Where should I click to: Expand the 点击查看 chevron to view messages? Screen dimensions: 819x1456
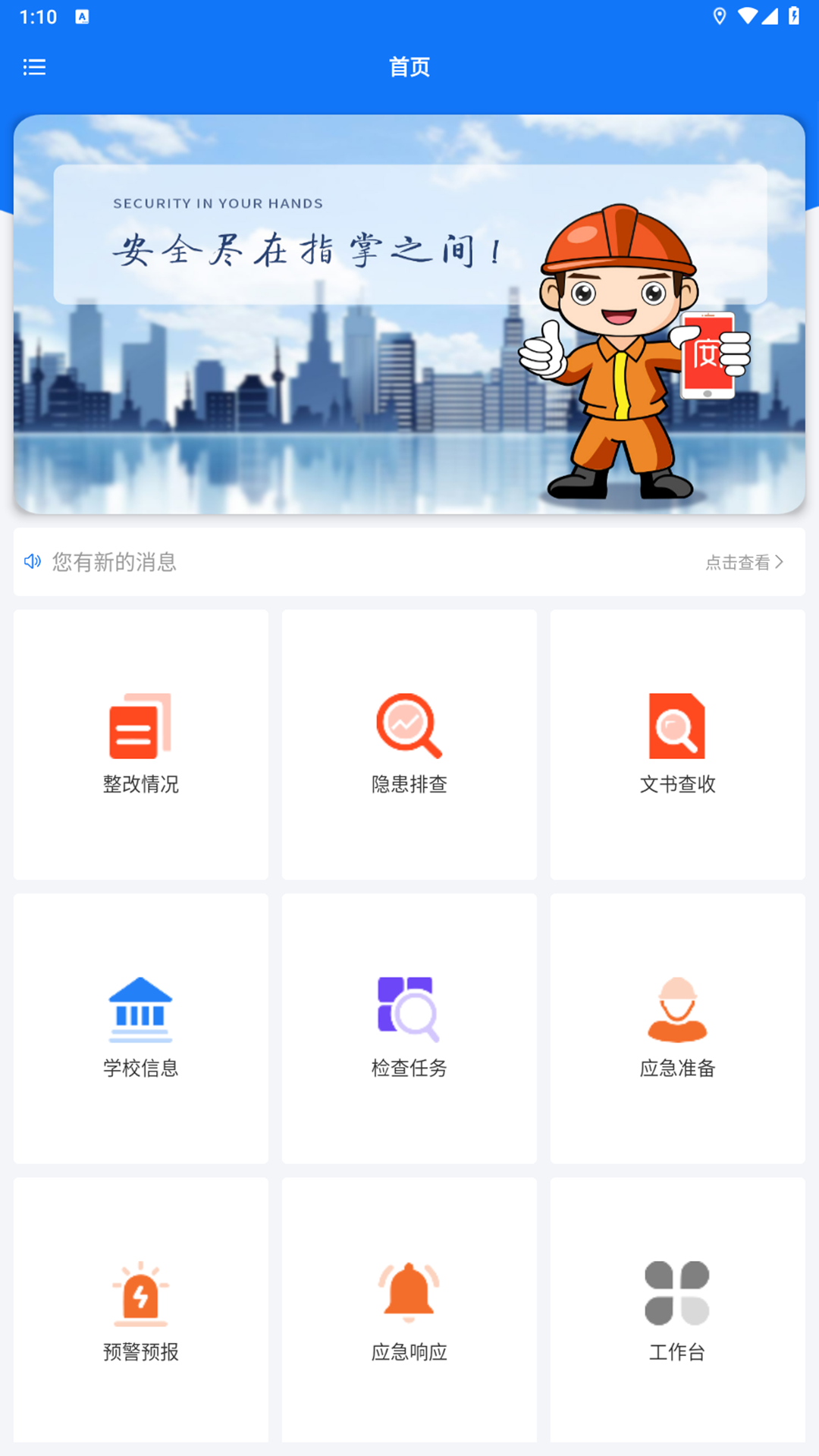(780, 562)
